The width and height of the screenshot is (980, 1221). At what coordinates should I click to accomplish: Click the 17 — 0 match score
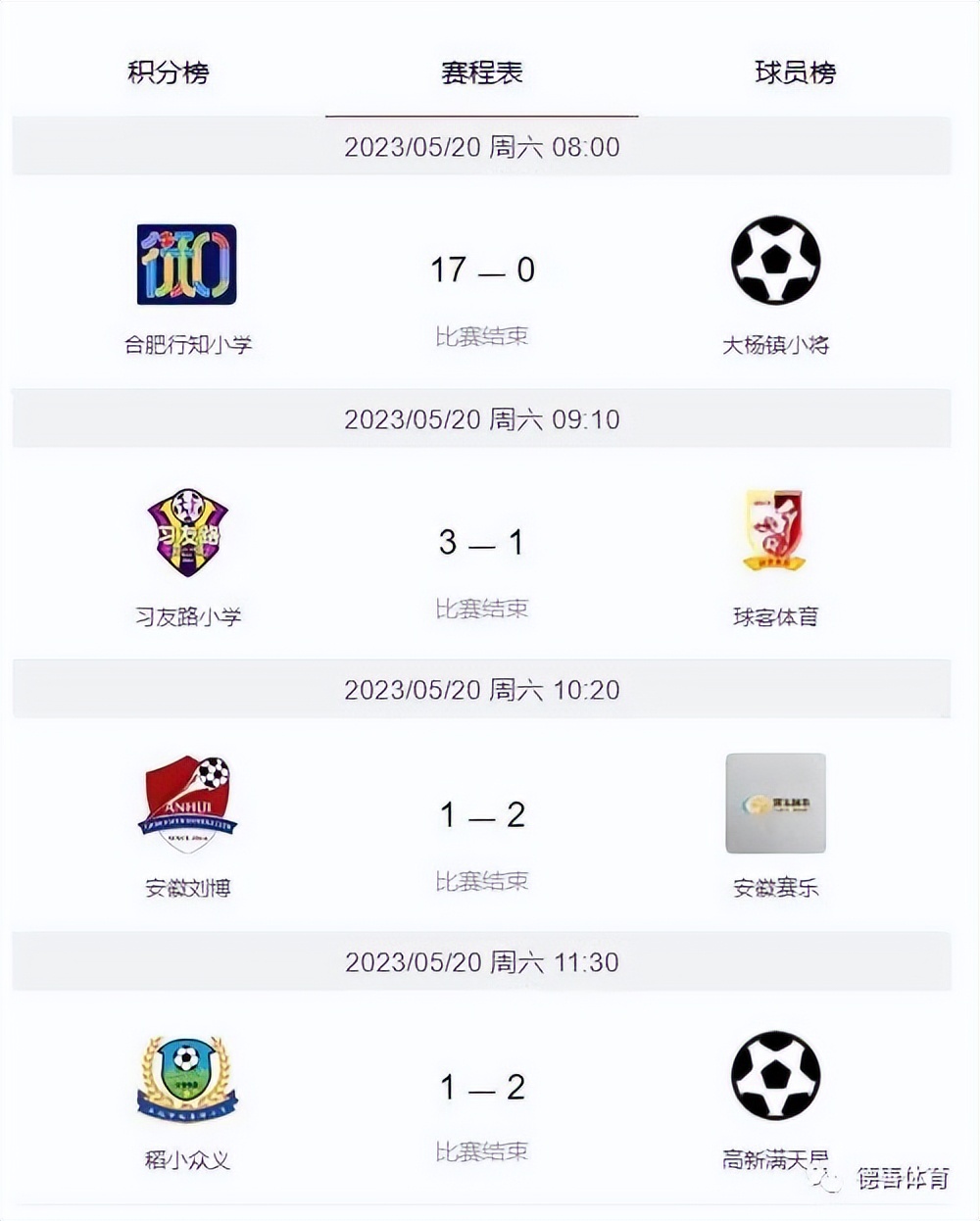(485, 269)
